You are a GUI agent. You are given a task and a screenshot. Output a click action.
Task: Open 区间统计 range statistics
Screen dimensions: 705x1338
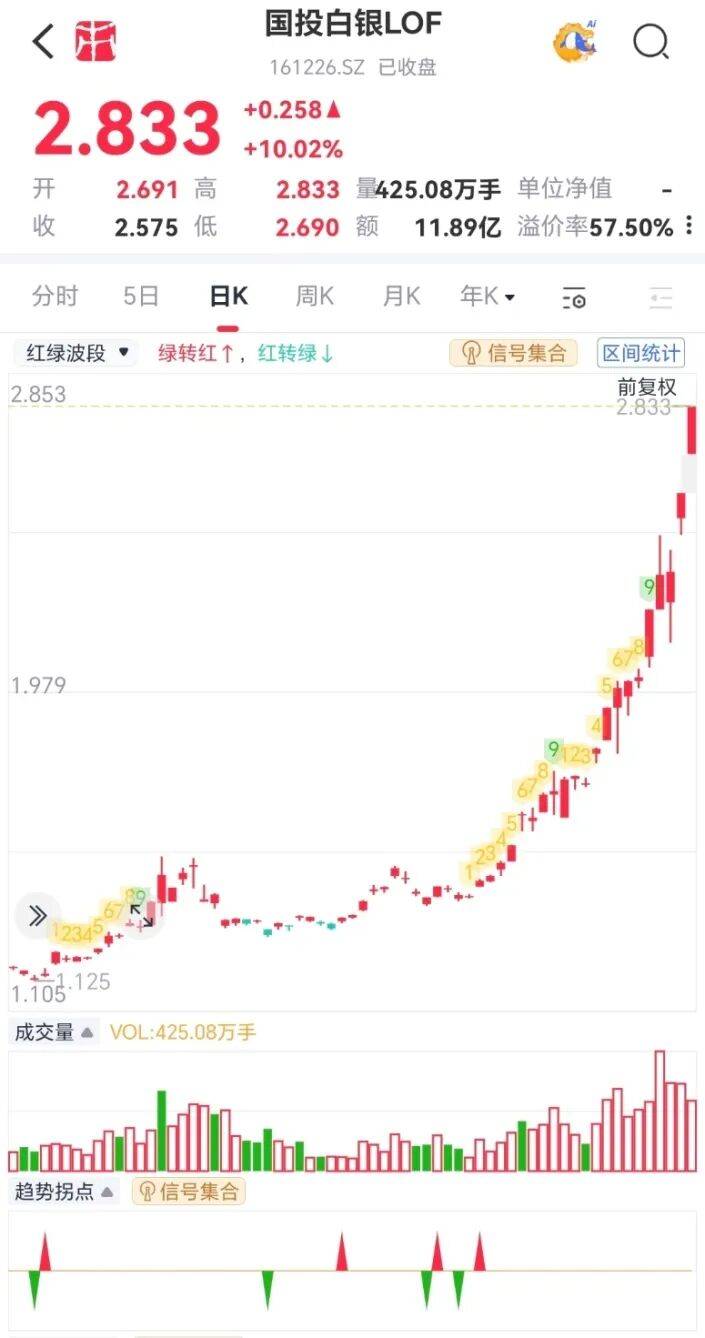click(641, 353)
